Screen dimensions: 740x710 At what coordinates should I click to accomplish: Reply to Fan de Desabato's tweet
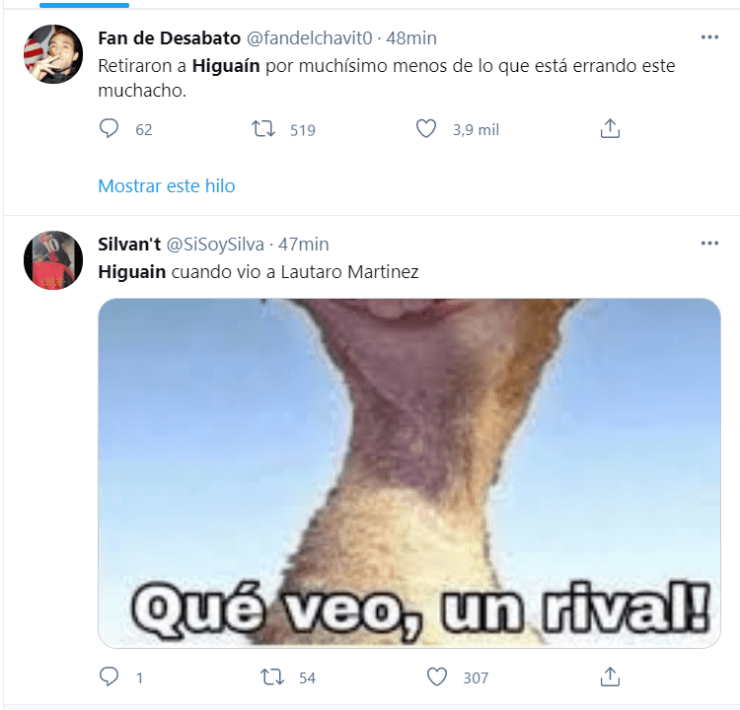click(109, 129)
